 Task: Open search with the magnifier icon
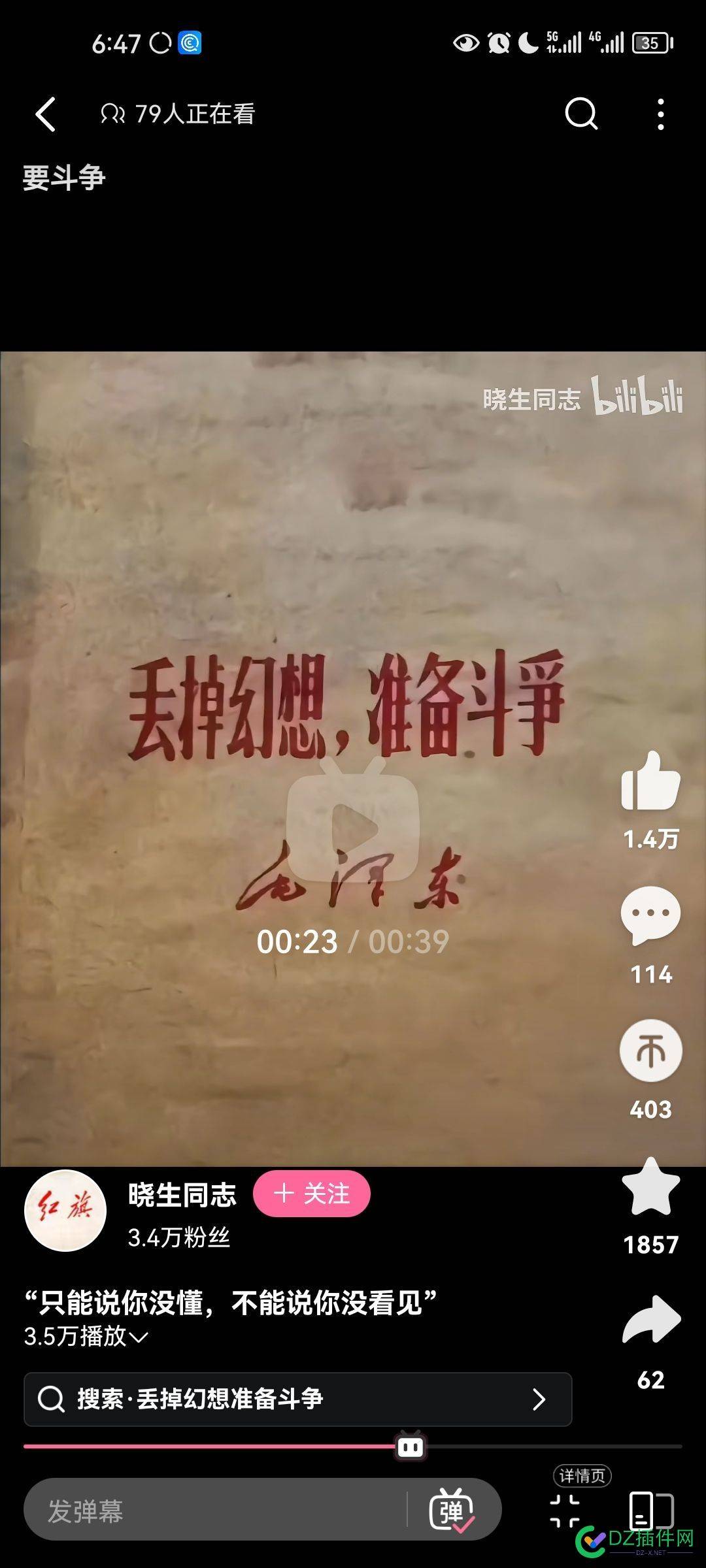[582, 114]
